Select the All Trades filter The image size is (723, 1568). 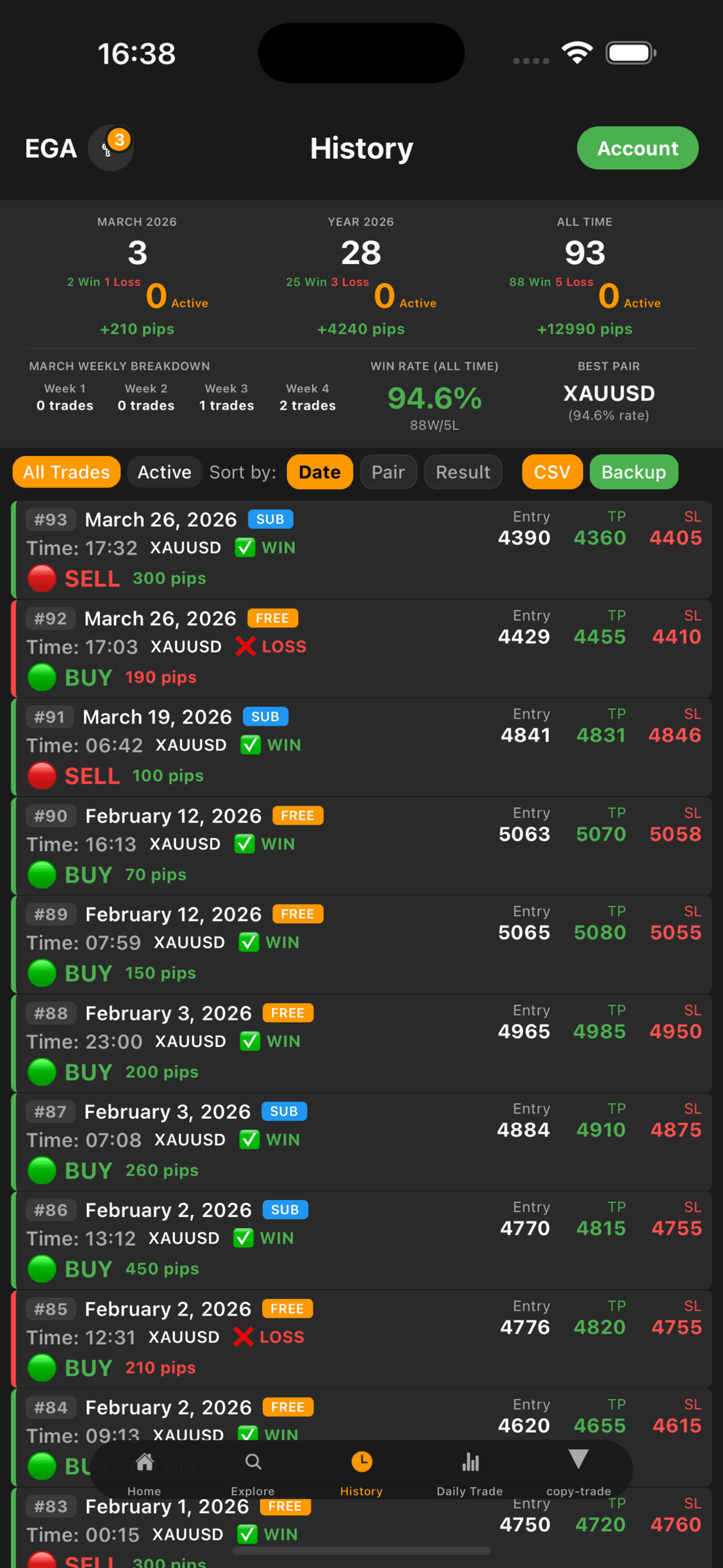[x=66, y=472]
